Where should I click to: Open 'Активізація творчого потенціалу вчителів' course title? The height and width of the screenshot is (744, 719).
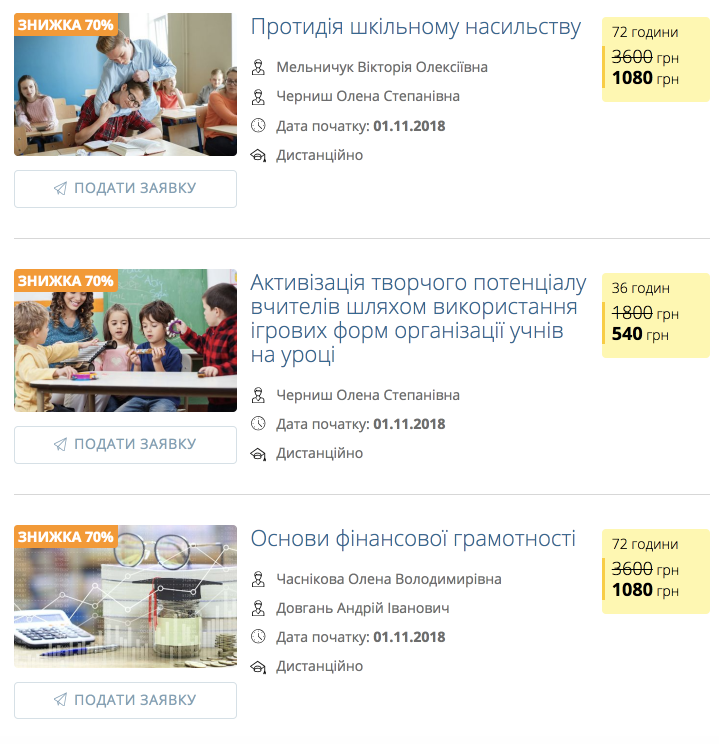pos(418,318)
